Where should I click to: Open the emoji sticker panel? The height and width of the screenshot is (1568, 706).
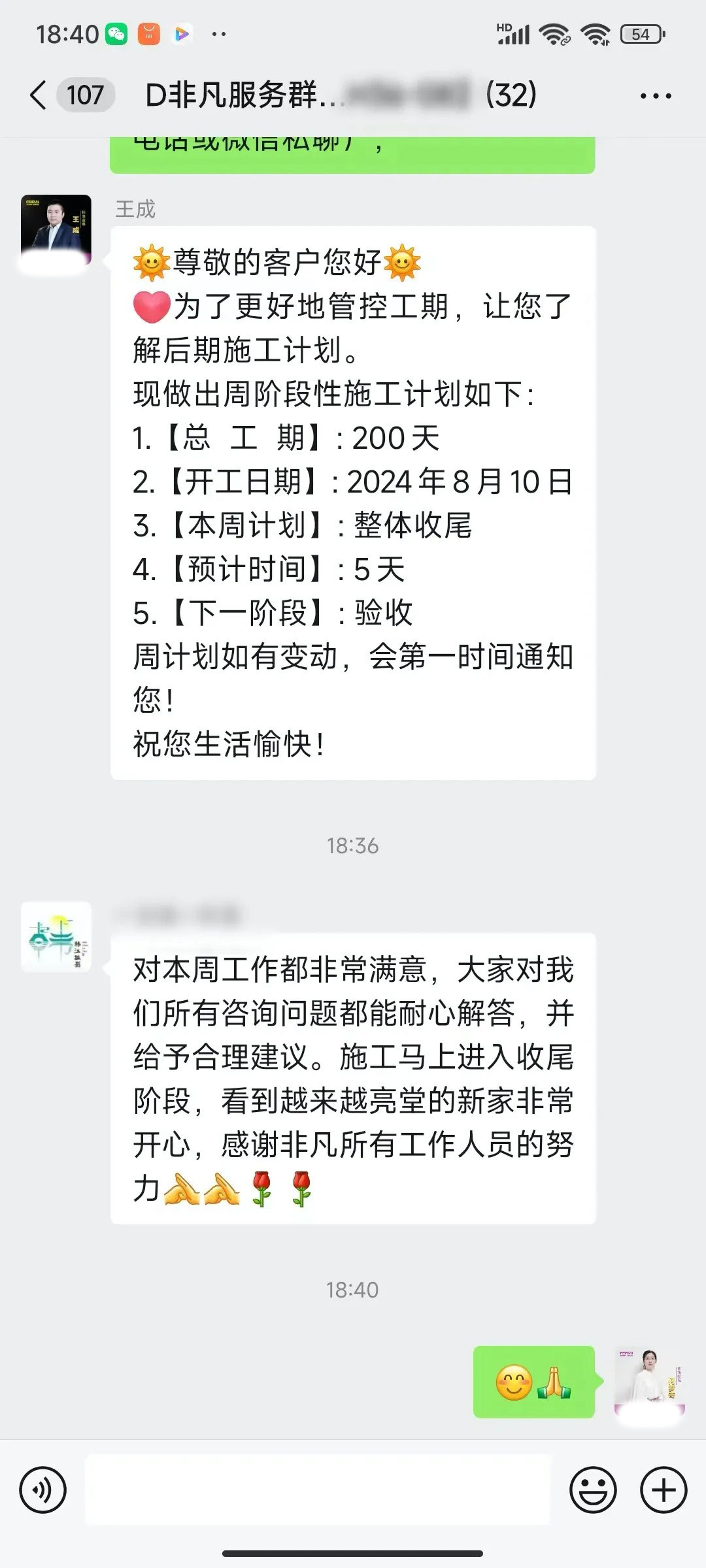coord(593,1490)
